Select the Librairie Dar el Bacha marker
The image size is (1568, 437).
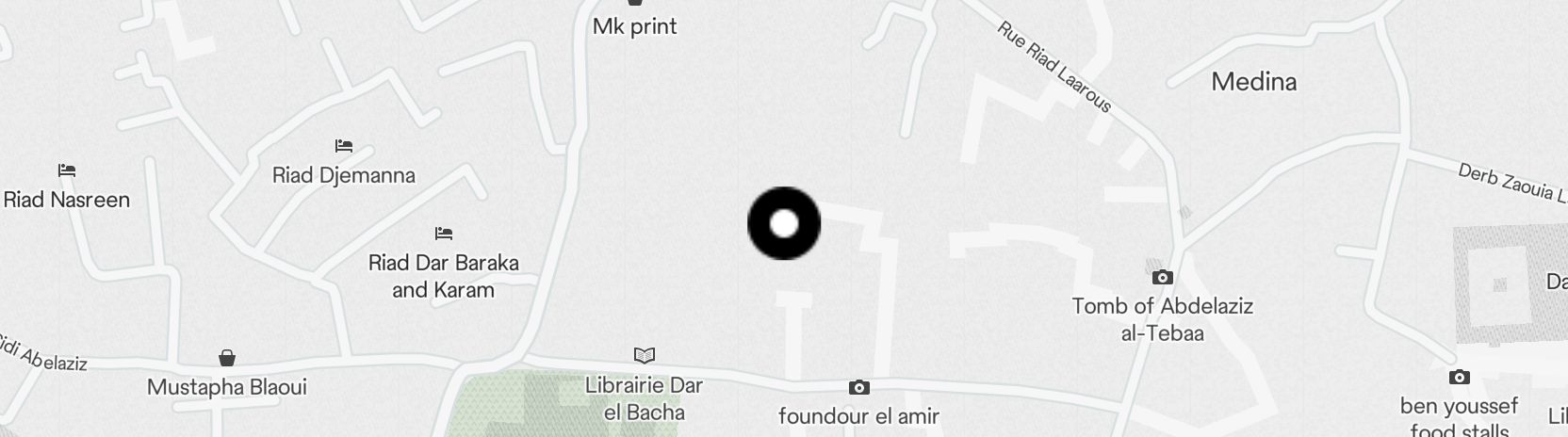pos(645,356)
